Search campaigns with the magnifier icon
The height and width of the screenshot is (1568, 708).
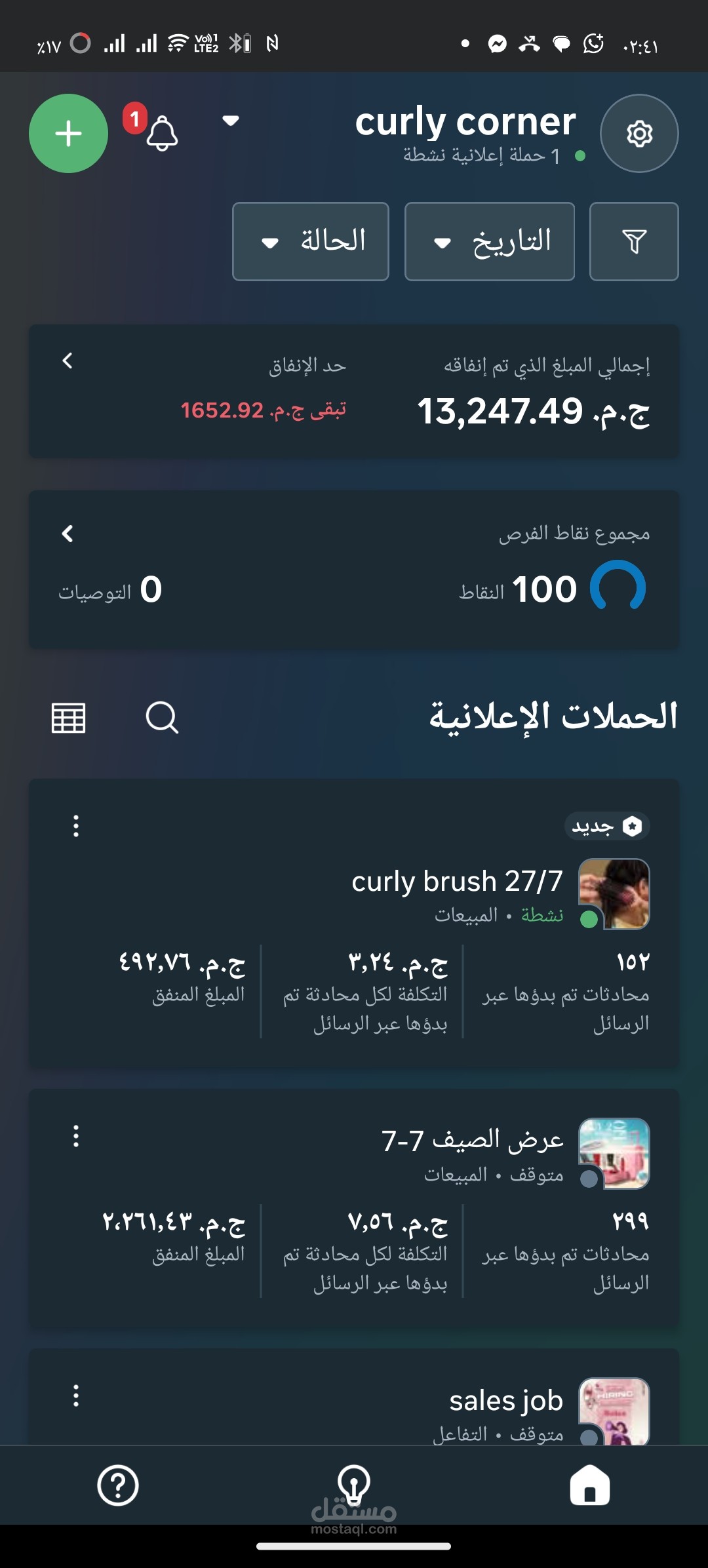click(x=162, y=717)
